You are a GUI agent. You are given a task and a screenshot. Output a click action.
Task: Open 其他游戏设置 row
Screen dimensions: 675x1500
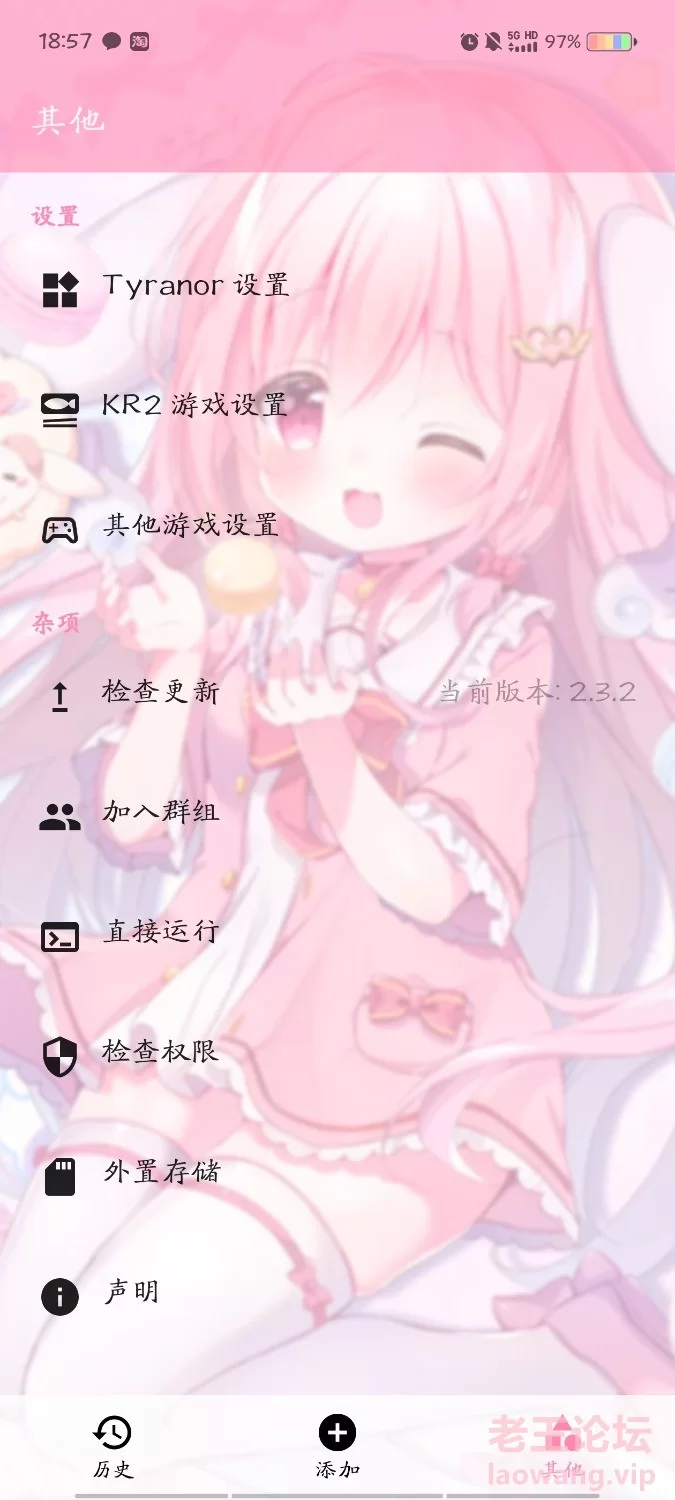point(337,526)
